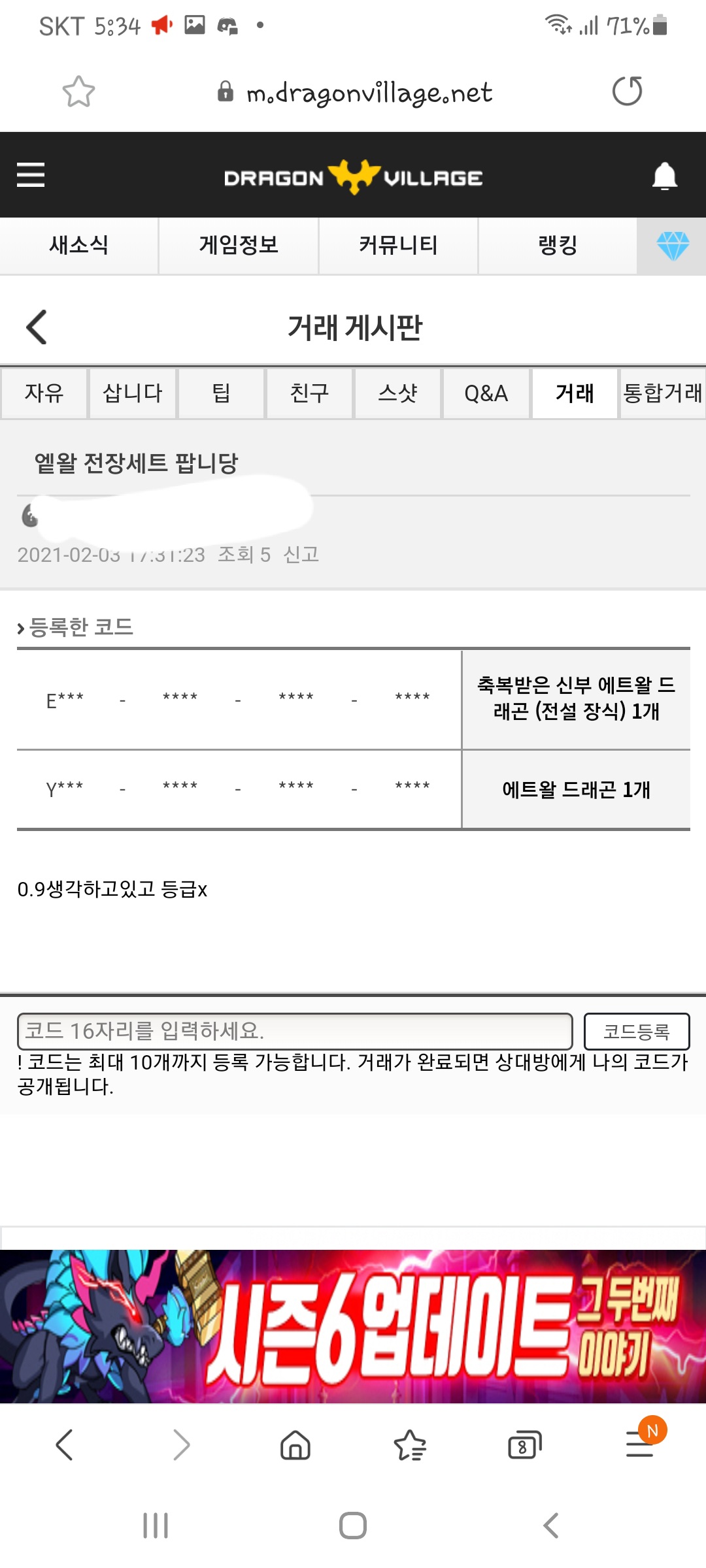This screenshot has height=1568, width=706.
Task: Switch to the 새소식 tab
Action: [79, 245]
